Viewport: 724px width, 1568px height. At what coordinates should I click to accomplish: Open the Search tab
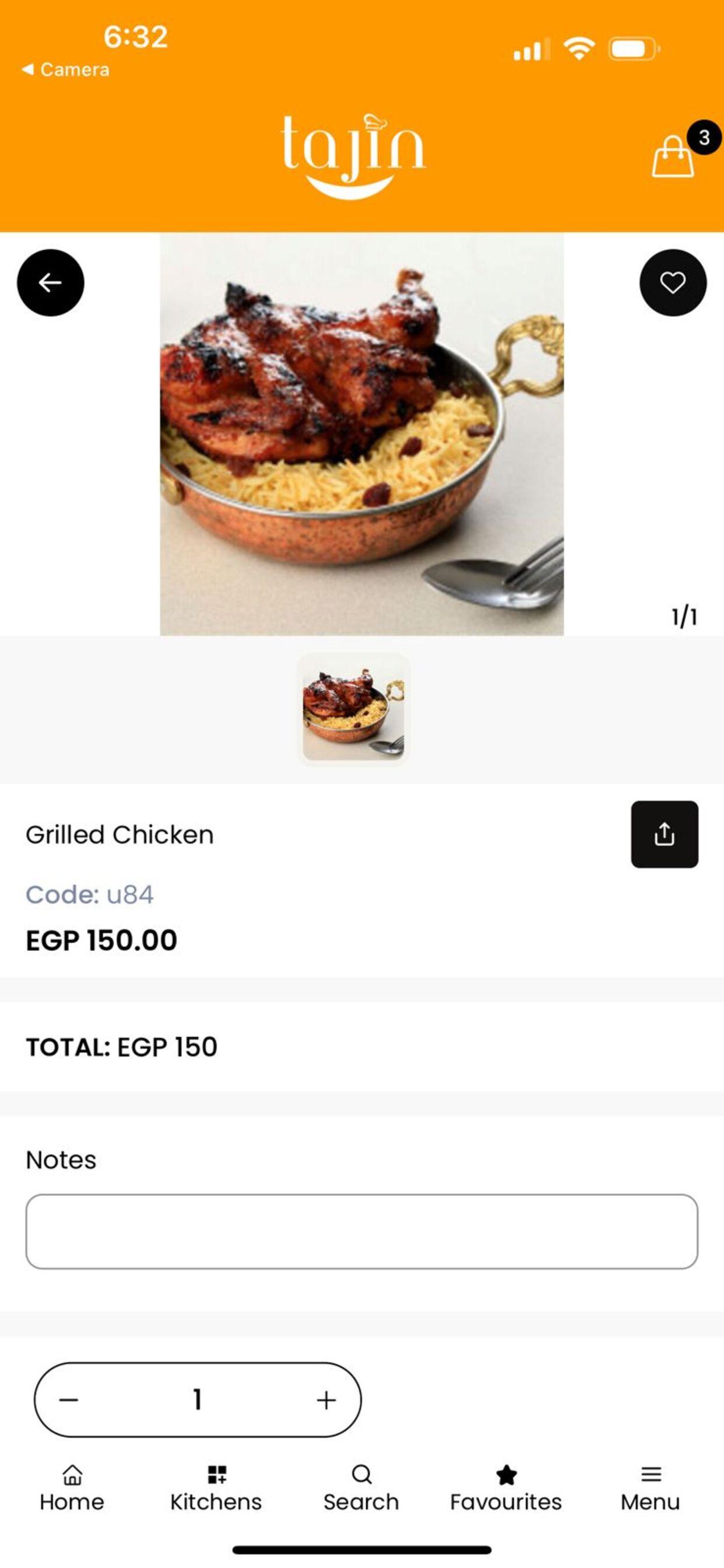click(x=361, y=1488)
